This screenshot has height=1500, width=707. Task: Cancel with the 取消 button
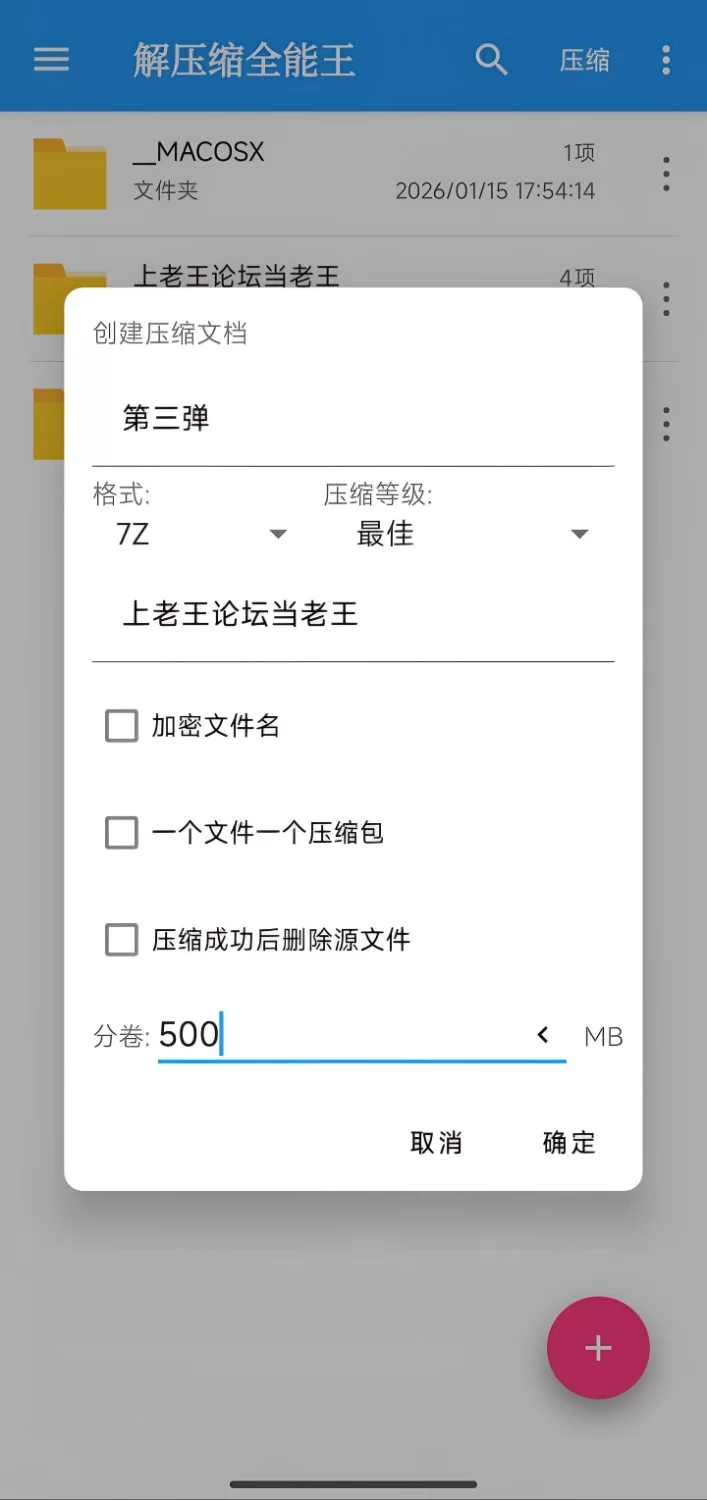[x=436, y=1142]
